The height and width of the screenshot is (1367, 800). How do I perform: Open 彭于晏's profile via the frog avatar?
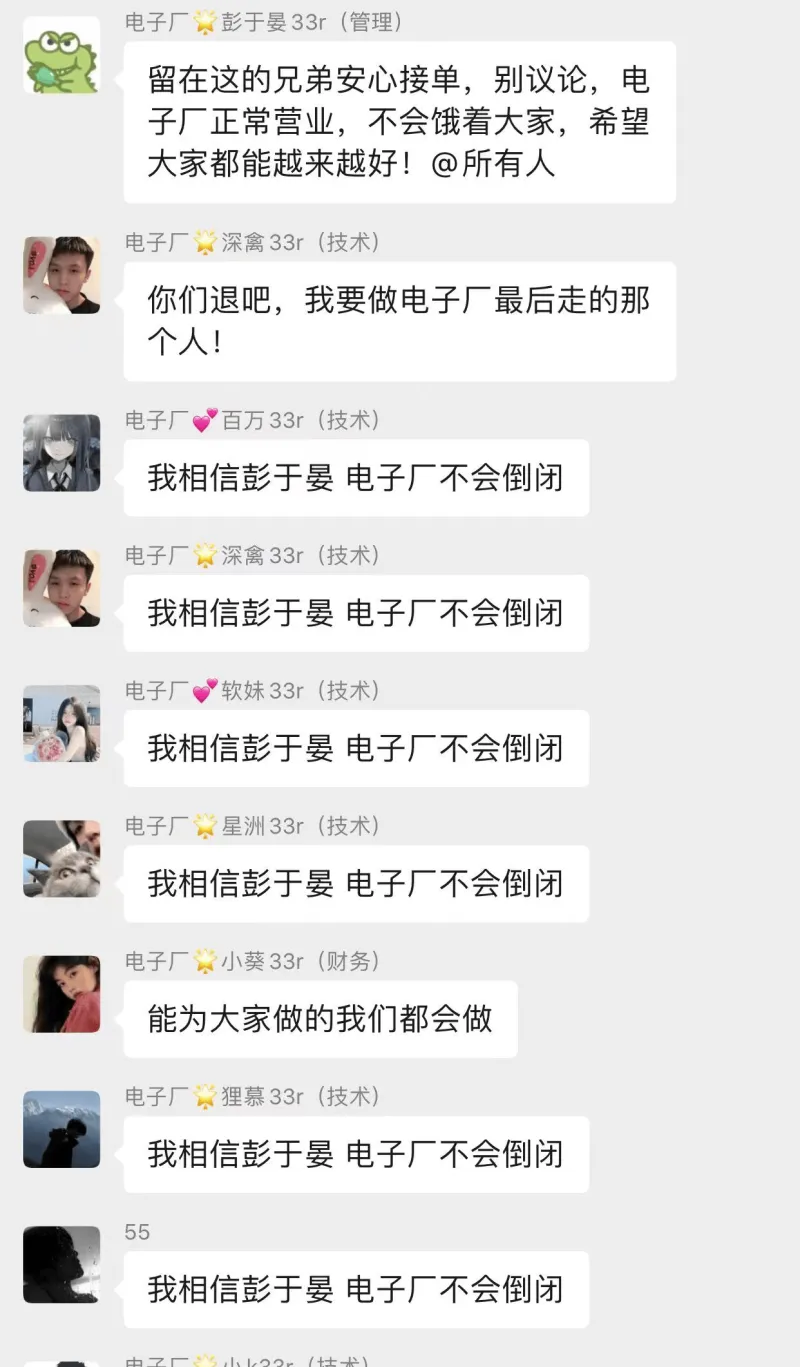(x=62, y=56)
